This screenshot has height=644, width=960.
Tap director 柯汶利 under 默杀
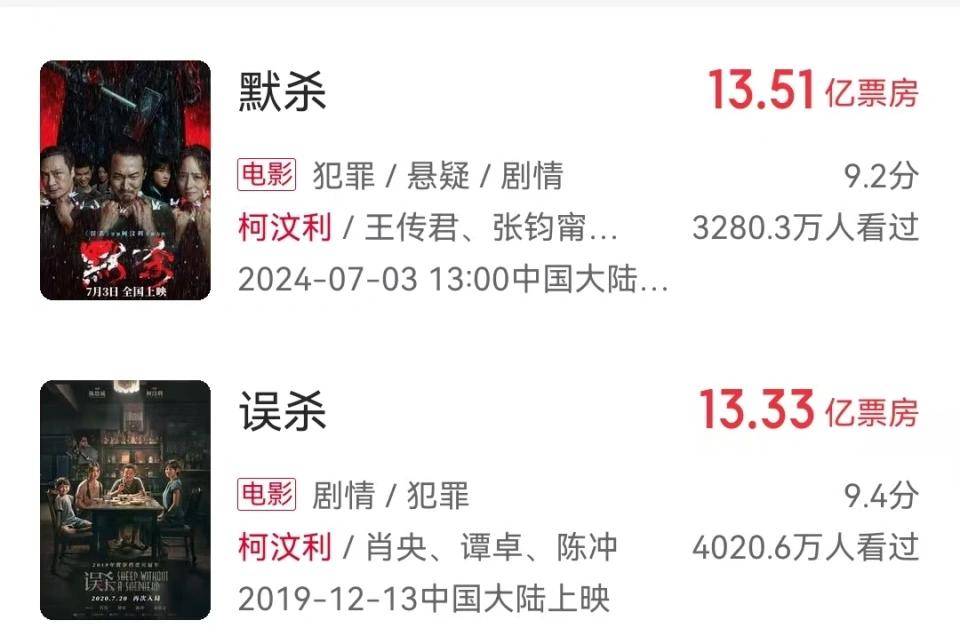[x=285, y=229]
